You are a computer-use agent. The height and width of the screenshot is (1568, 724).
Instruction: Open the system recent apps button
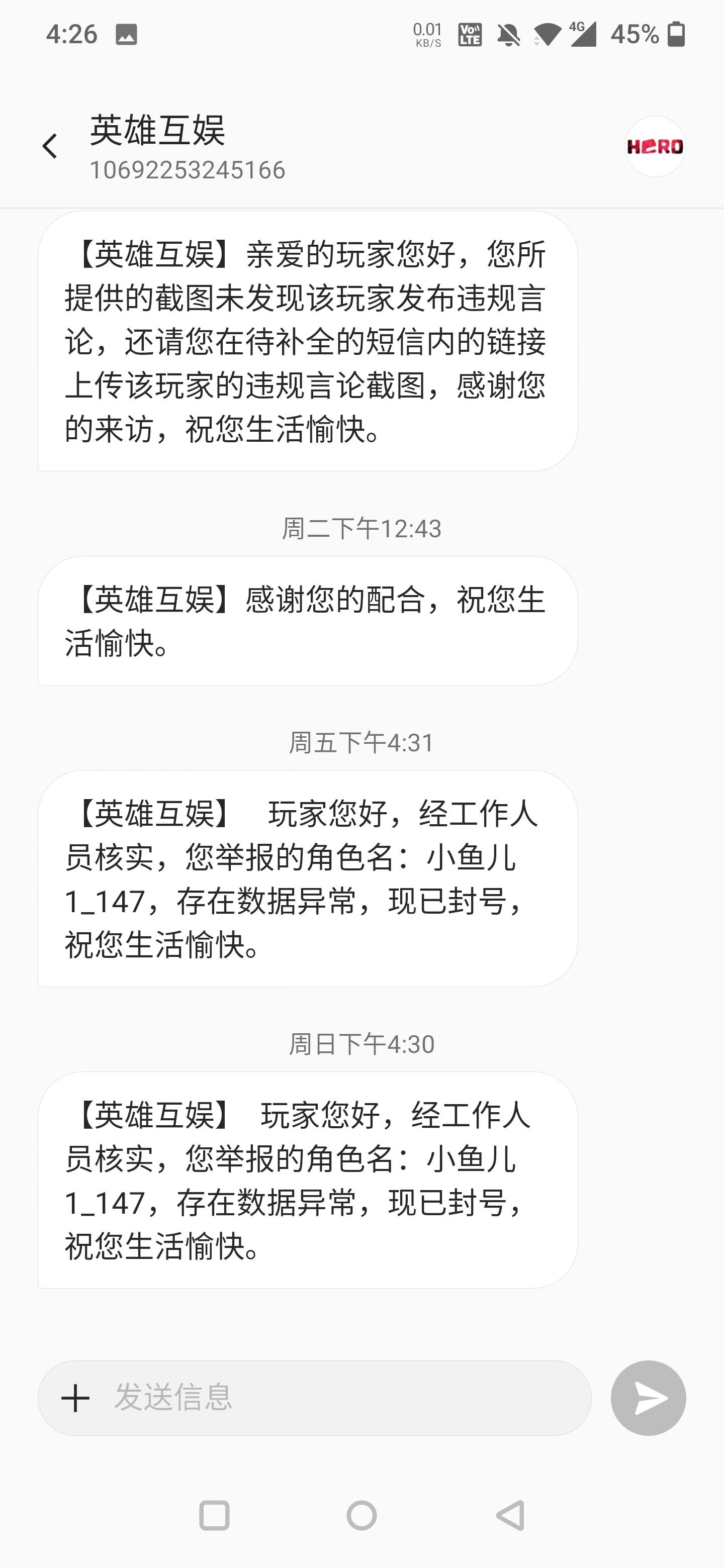pyautogui.click(x=214, y=1515)
